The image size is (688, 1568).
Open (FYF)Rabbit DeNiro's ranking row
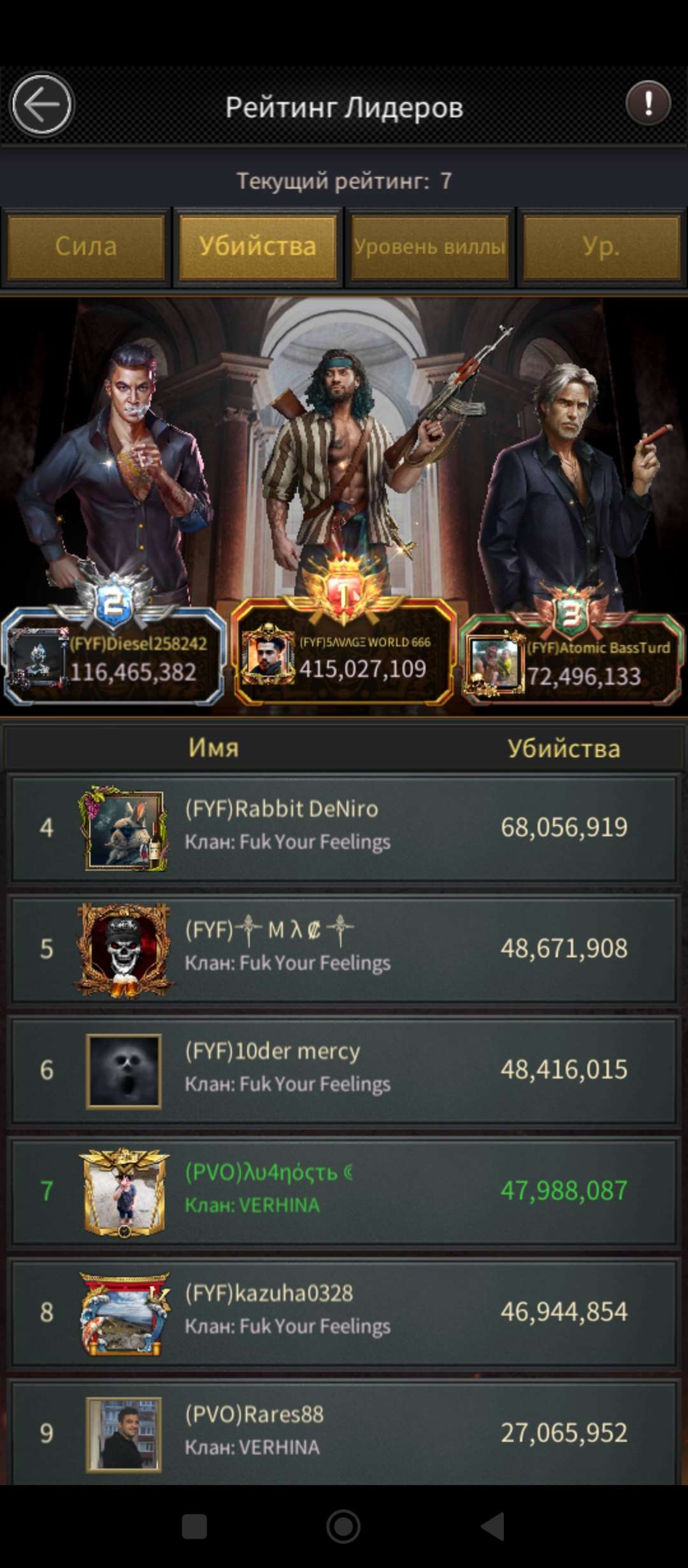coord(344,828)
